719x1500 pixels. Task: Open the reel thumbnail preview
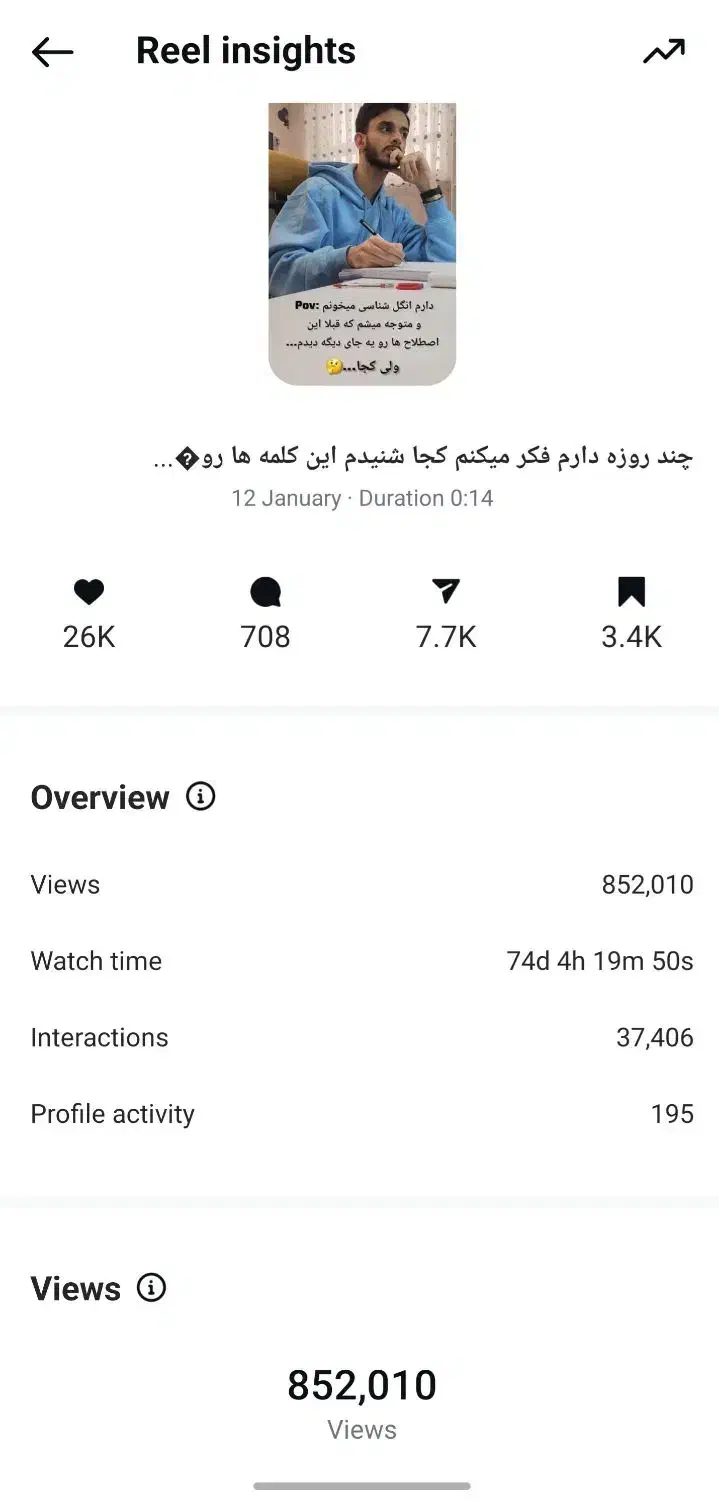[x=362, y=243]
